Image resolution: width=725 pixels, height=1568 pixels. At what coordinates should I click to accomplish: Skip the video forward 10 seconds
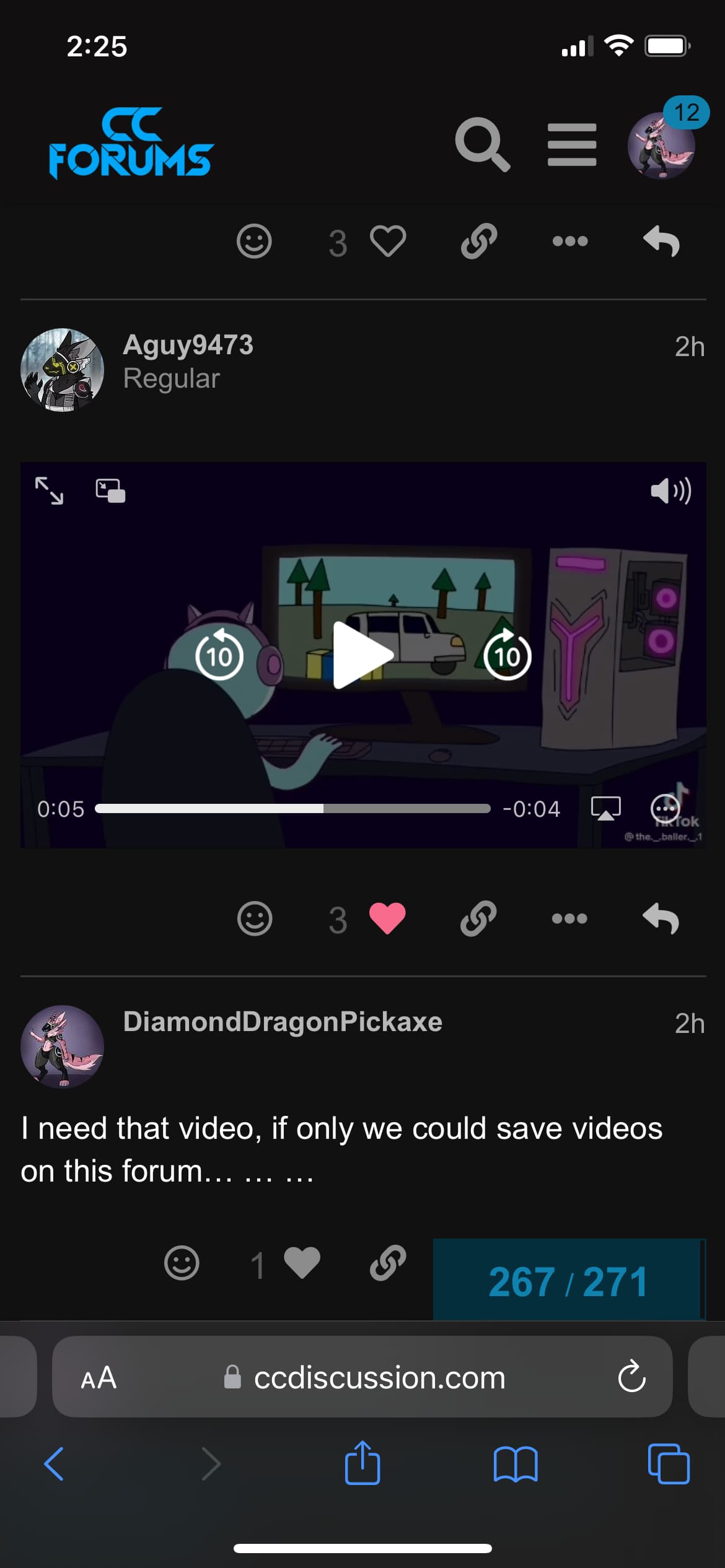pos(507,655)
